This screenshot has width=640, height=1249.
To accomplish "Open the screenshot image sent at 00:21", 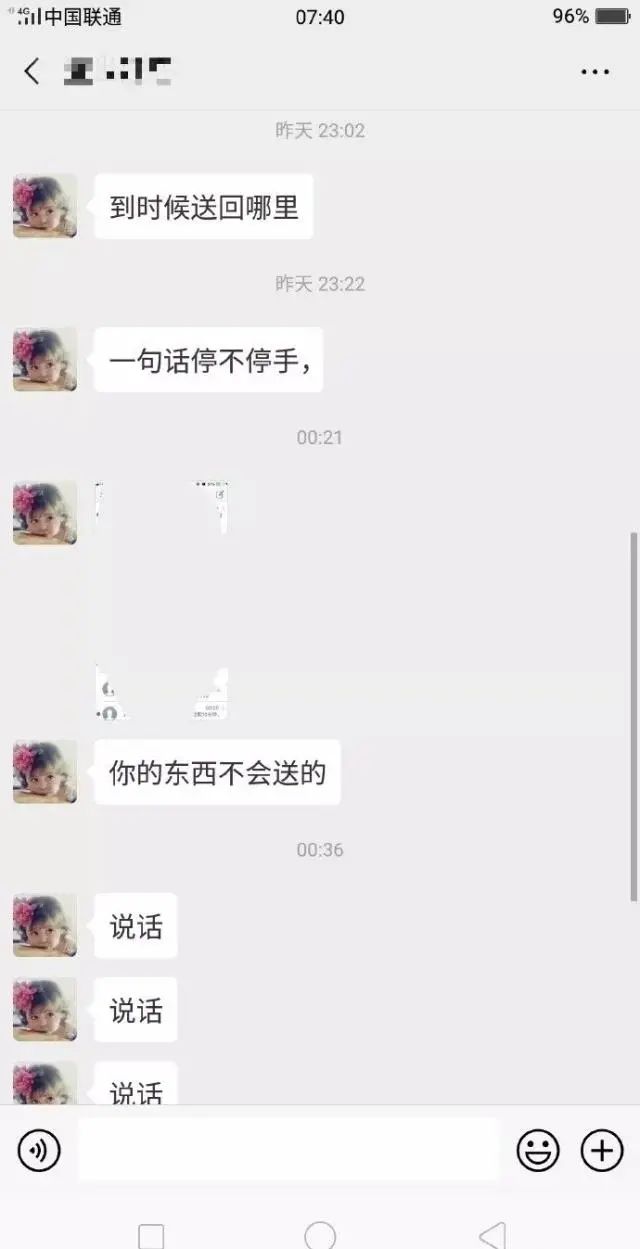I will pos(162,600).
